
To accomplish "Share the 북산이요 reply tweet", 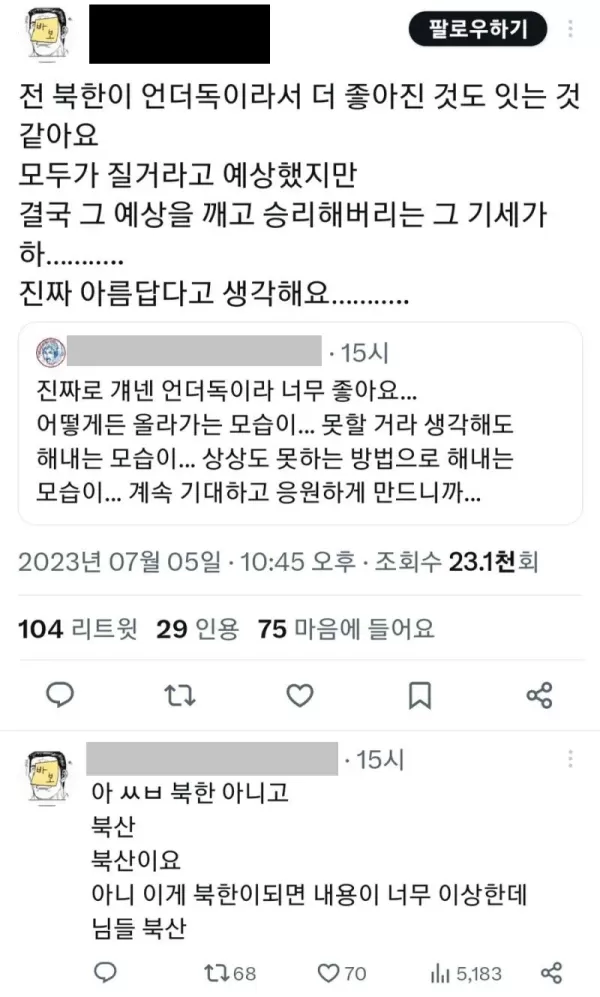I will pos(551,972).
